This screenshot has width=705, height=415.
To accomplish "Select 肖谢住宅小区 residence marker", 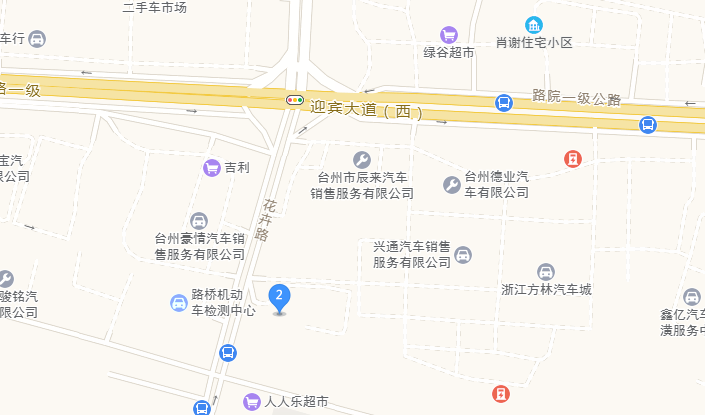I will (535, 25).
